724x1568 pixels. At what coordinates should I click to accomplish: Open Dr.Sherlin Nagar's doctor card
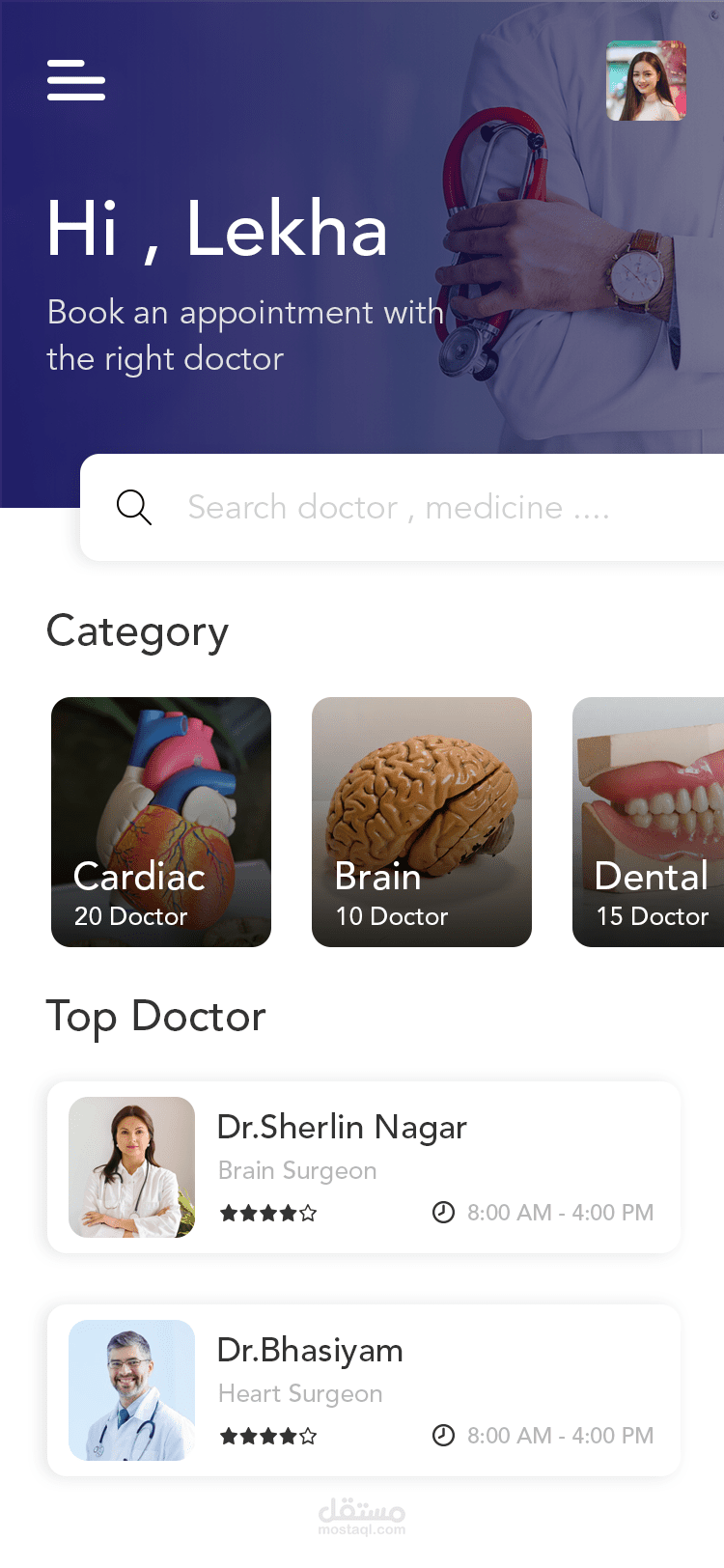[x=364, y=1167]
